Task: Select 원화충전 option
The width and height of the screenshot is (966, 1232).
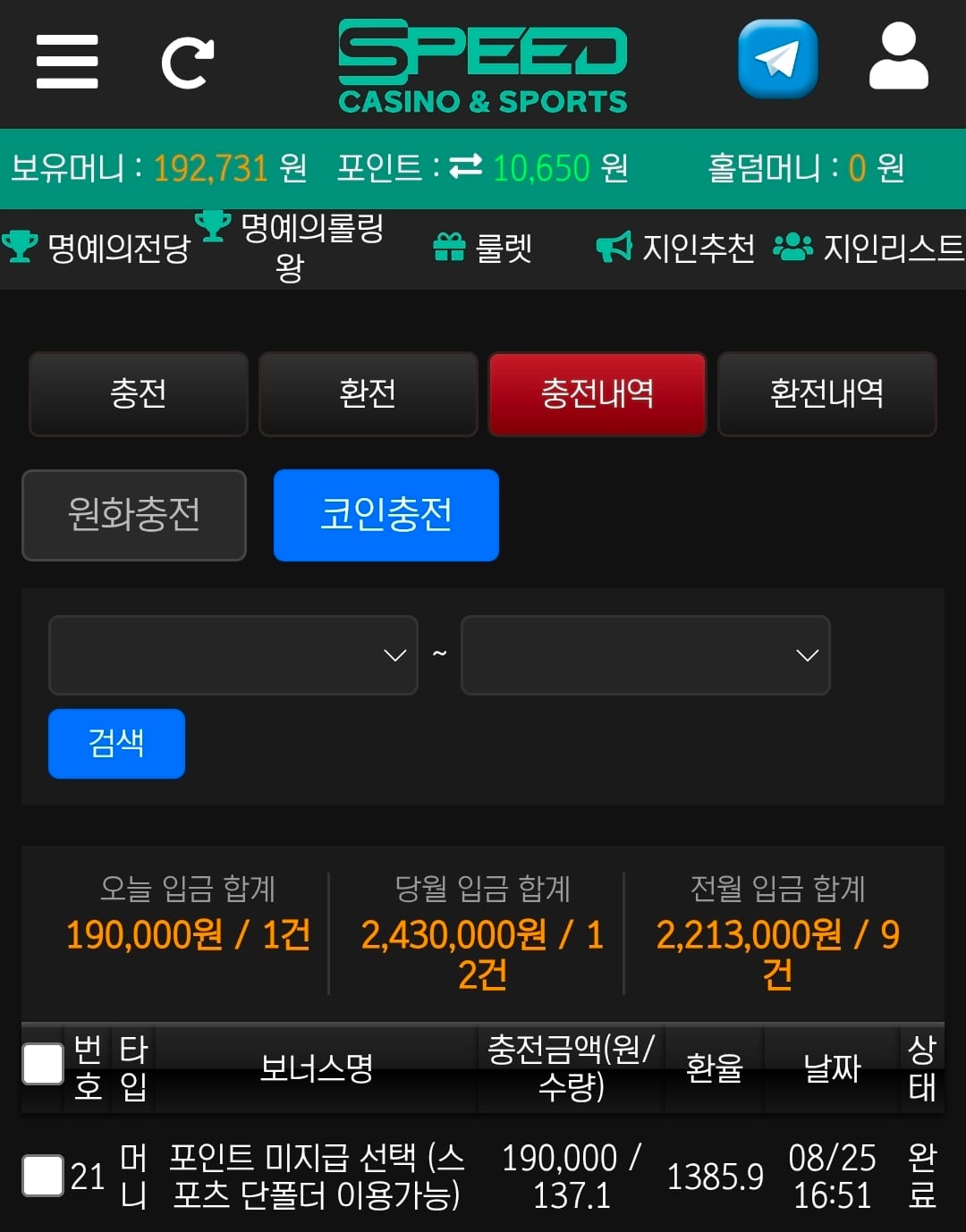Action: [134, 515]
